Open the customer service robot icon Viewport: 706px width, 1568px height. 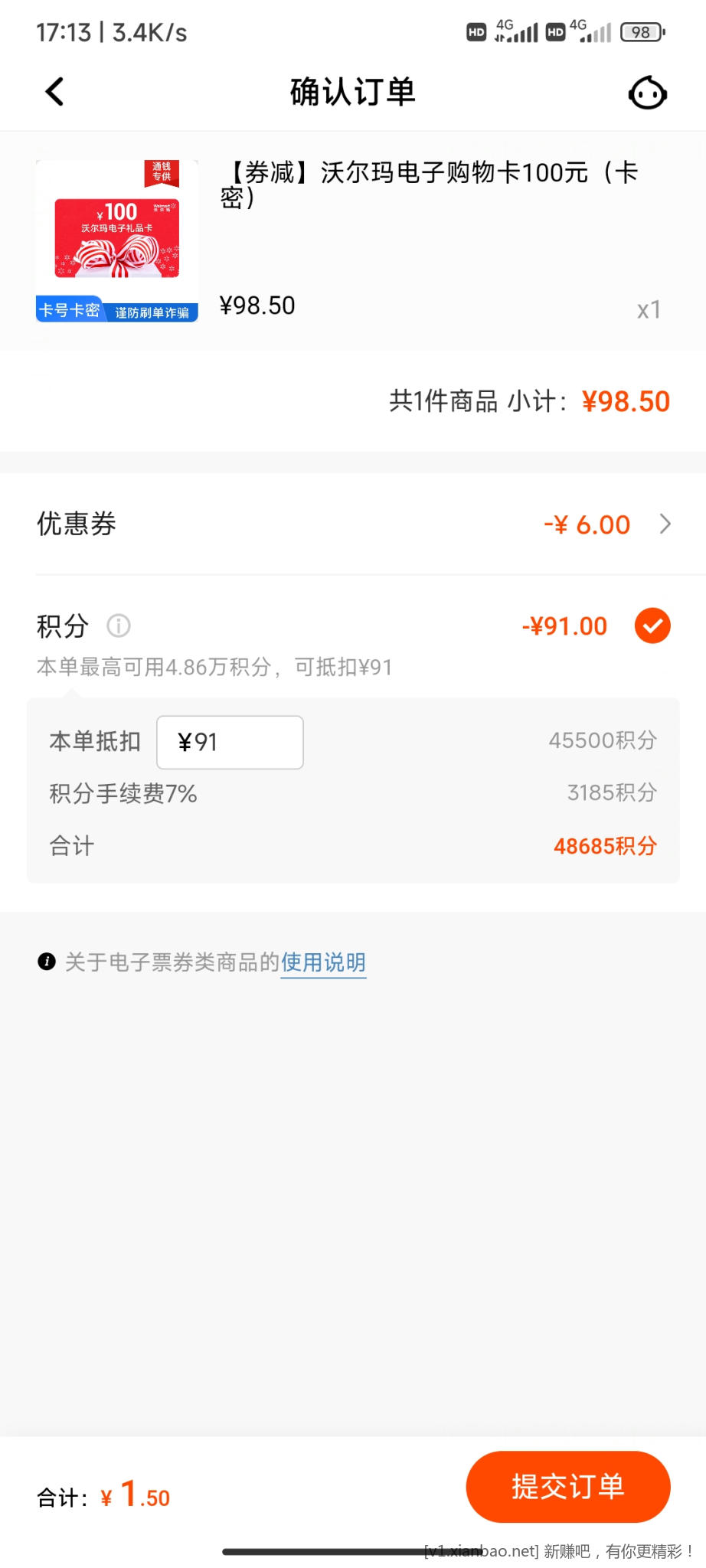(647, 93)
